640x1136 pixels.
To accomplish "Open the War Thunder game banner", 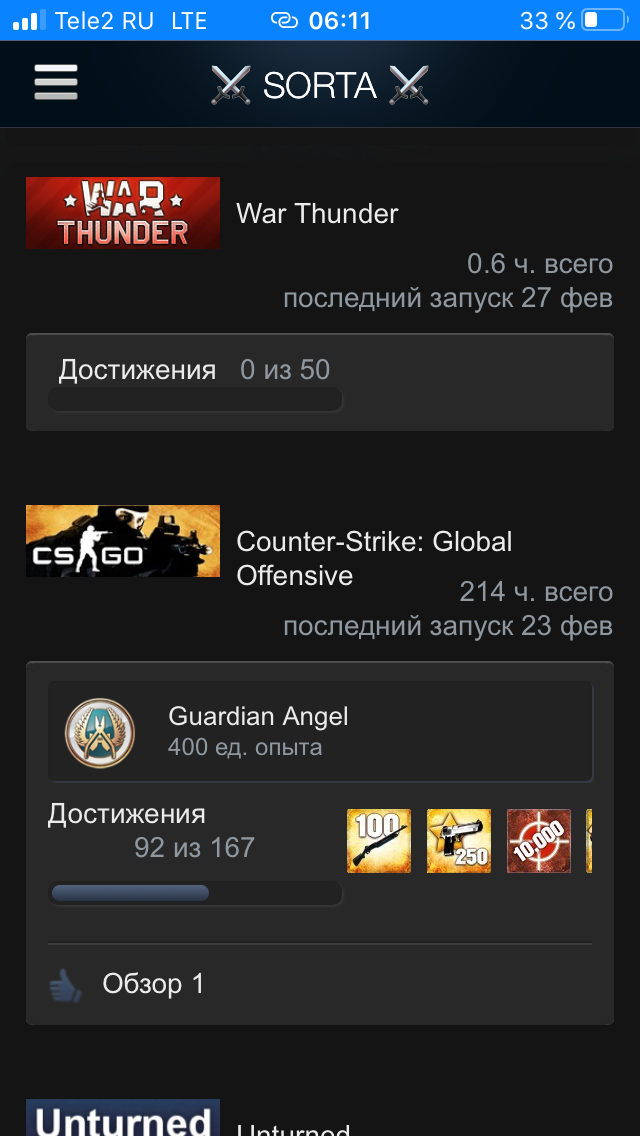I will tap(123, 213).
